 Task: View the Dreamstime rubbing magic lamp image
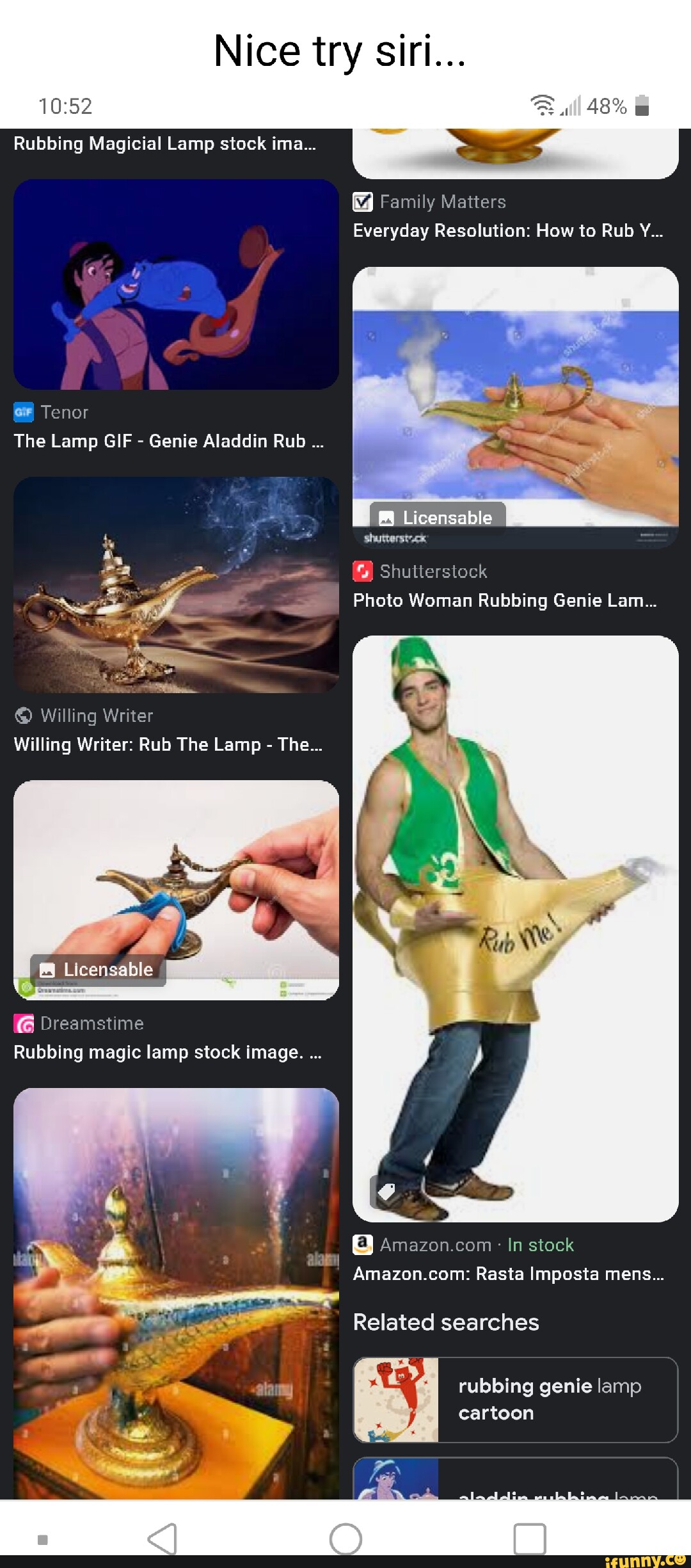click(176, 890)
